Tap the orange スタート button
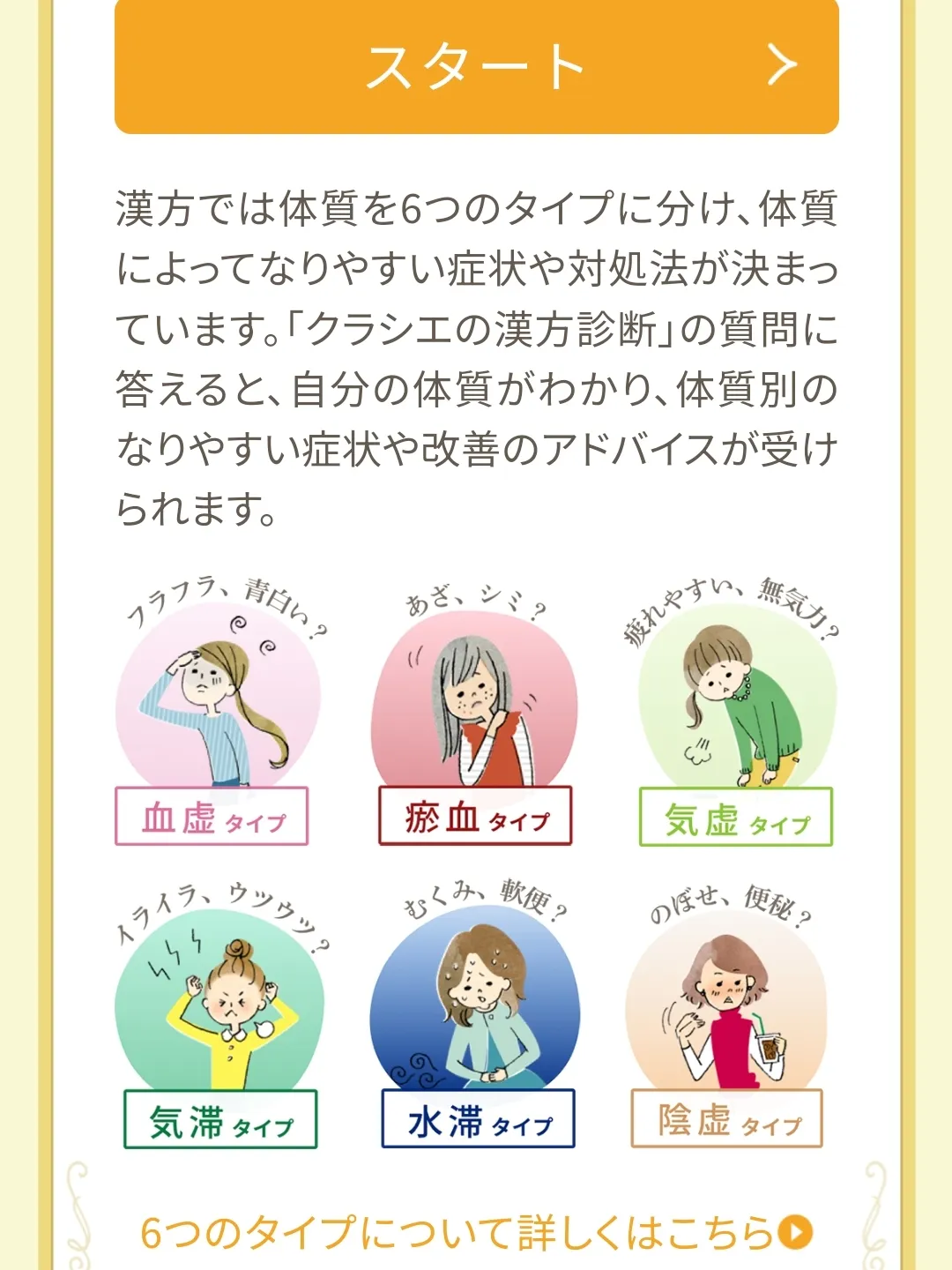 [476, 67]
